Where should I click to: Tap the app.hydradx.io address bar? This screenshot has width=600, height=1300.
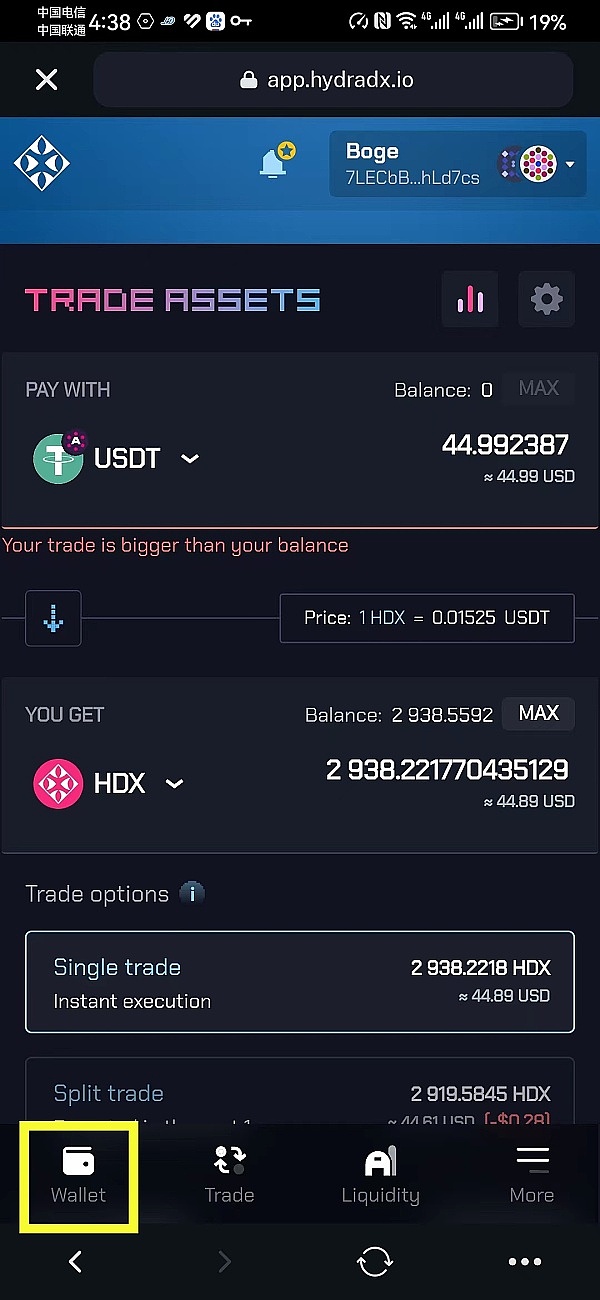coord(333,80)
